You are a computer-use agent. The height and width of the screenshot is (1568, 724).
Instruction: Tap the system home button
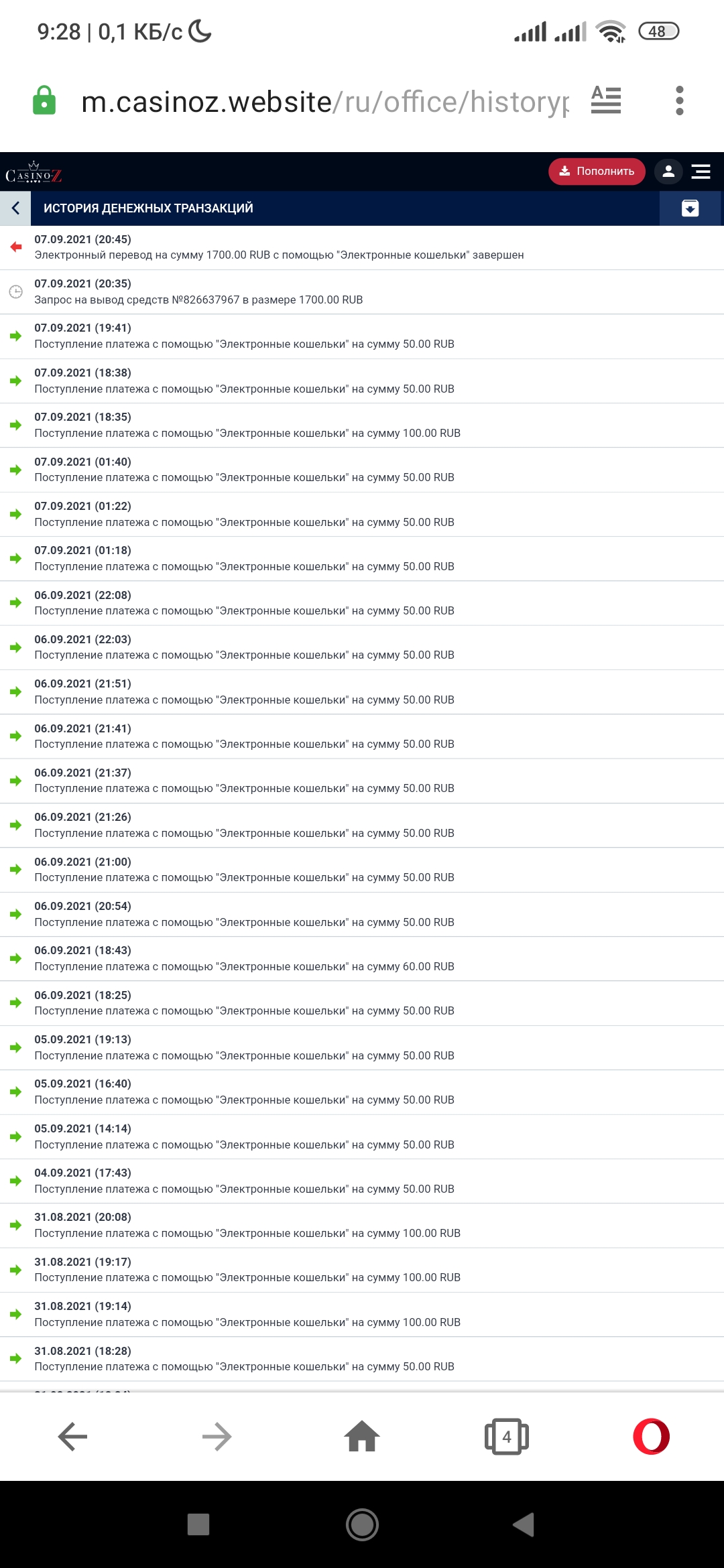point(362,1524)
